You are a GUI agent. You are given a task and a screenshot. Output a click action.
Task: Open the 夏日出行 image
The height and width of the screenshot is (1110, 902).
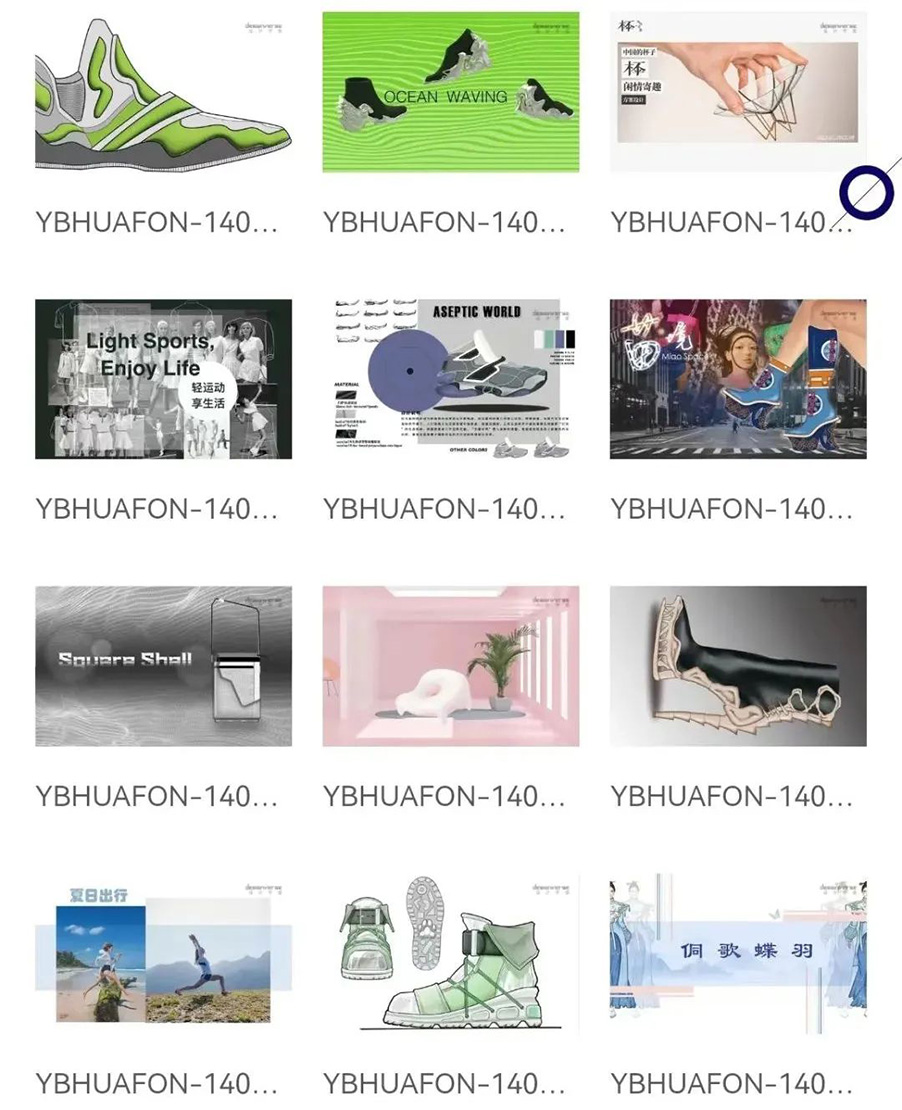coord(163,953)
